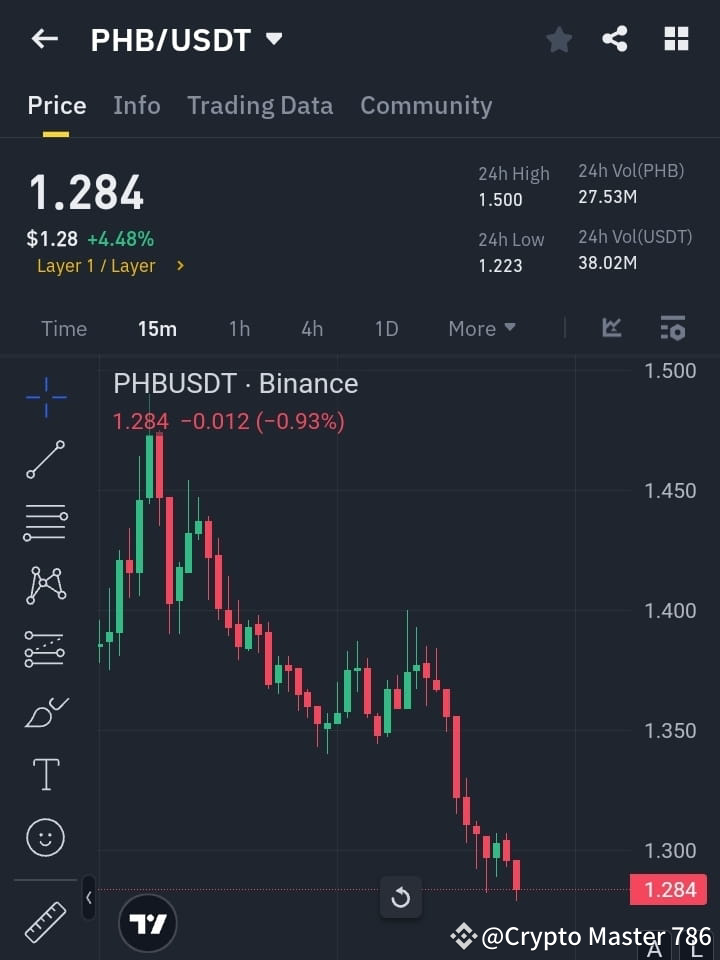Tap the TradingView logo on the chart
The height and width of the screenshot is (960, 720).
click(x=148, y=921)
